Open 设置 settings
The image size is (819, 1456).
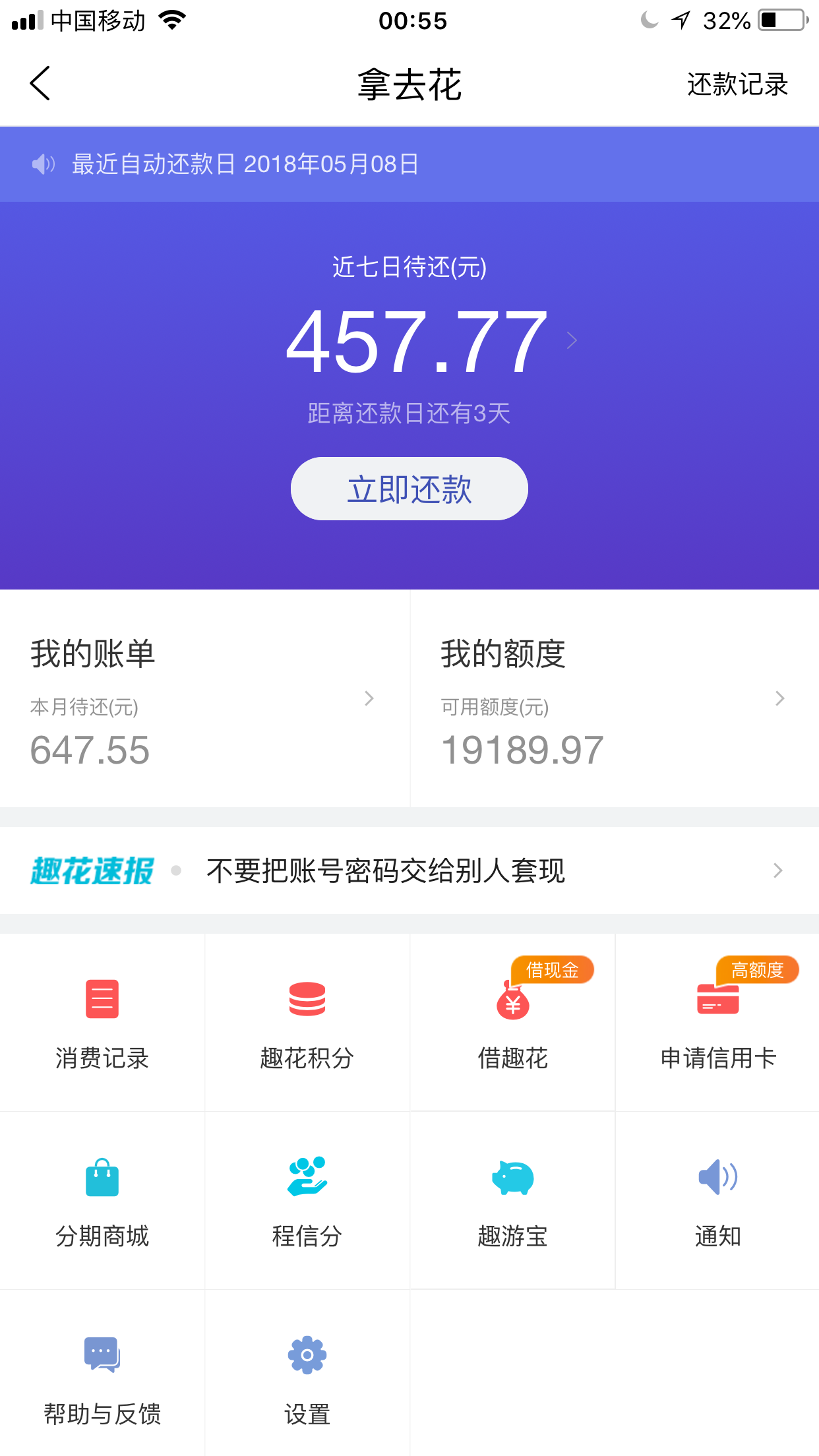[x=307, y=1374]
